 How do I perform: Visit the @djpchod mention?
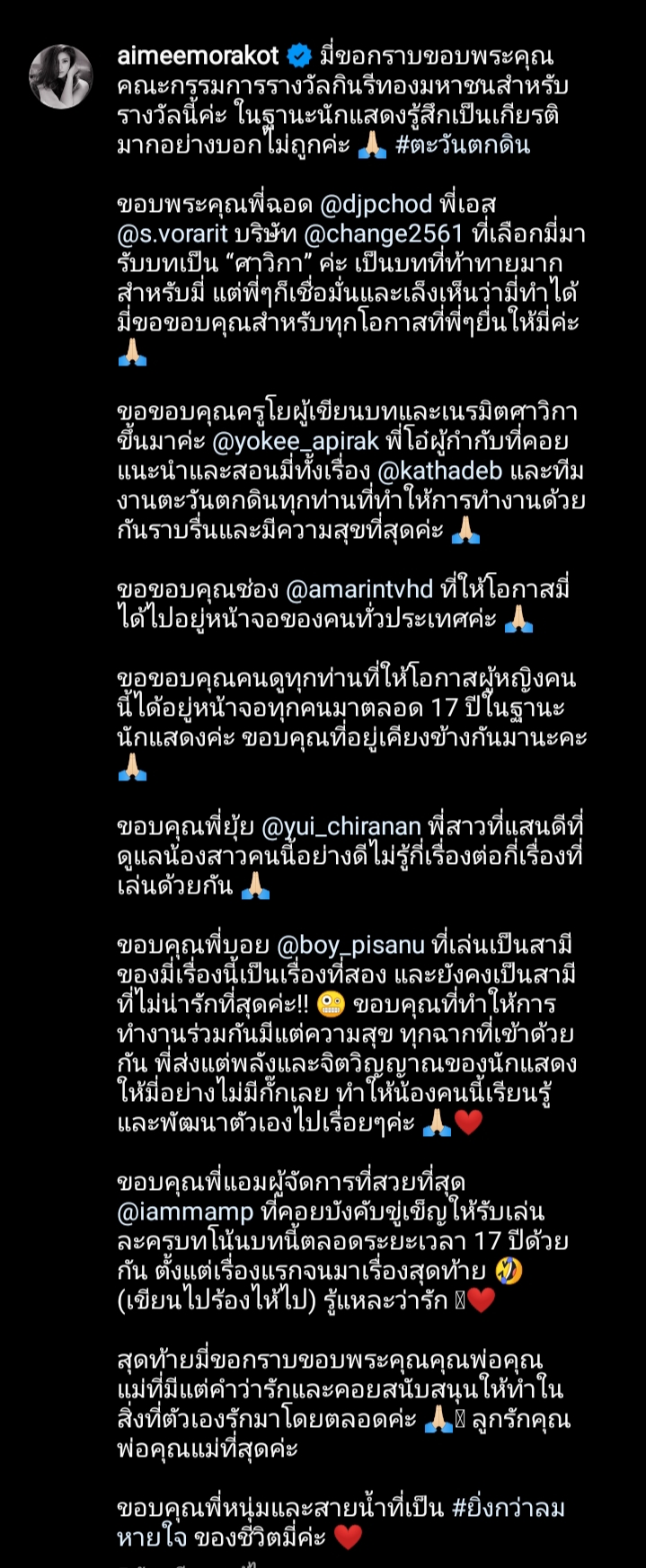375,205
